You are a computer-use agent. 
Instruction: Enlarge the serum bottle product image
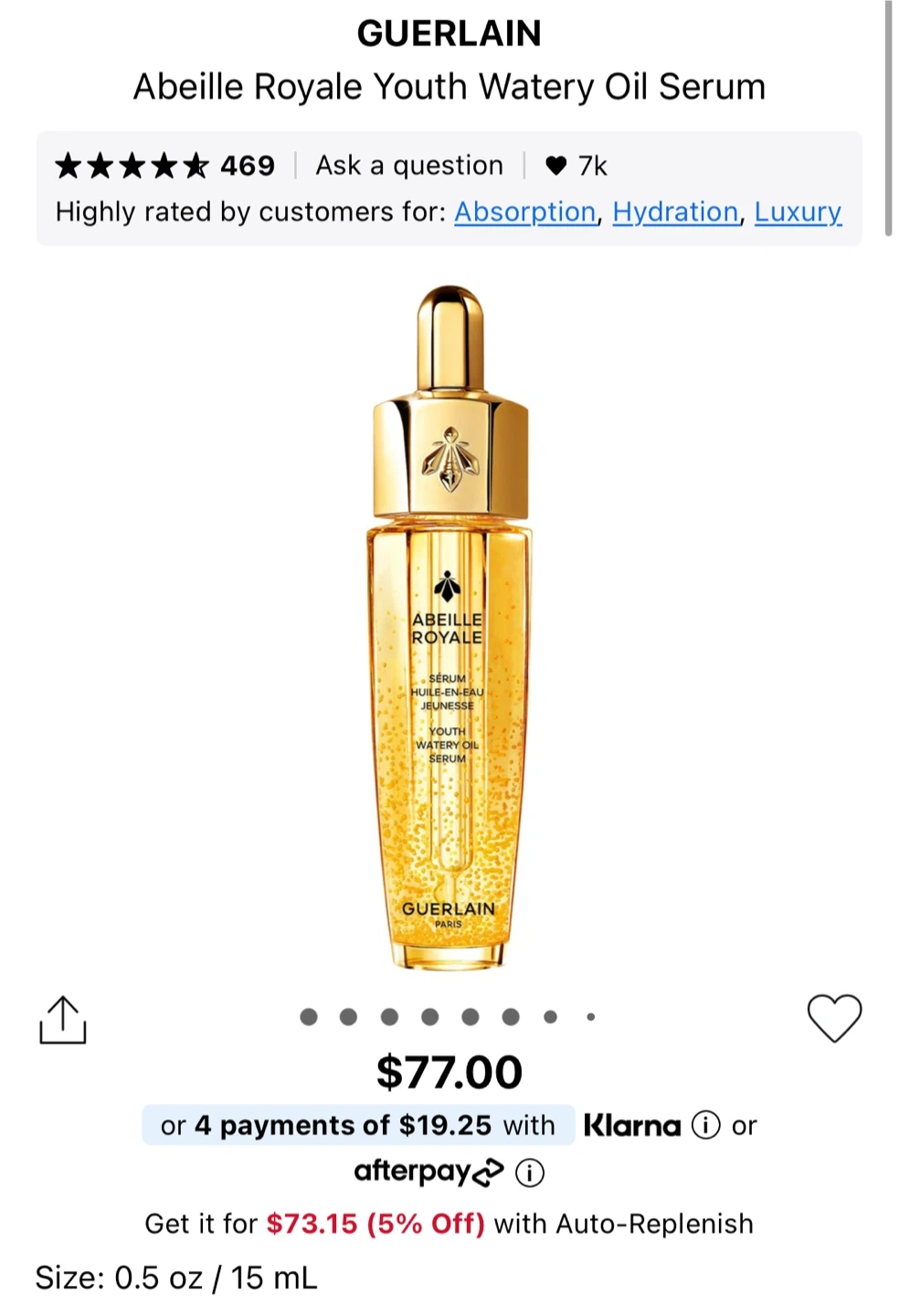coord(449,627)
